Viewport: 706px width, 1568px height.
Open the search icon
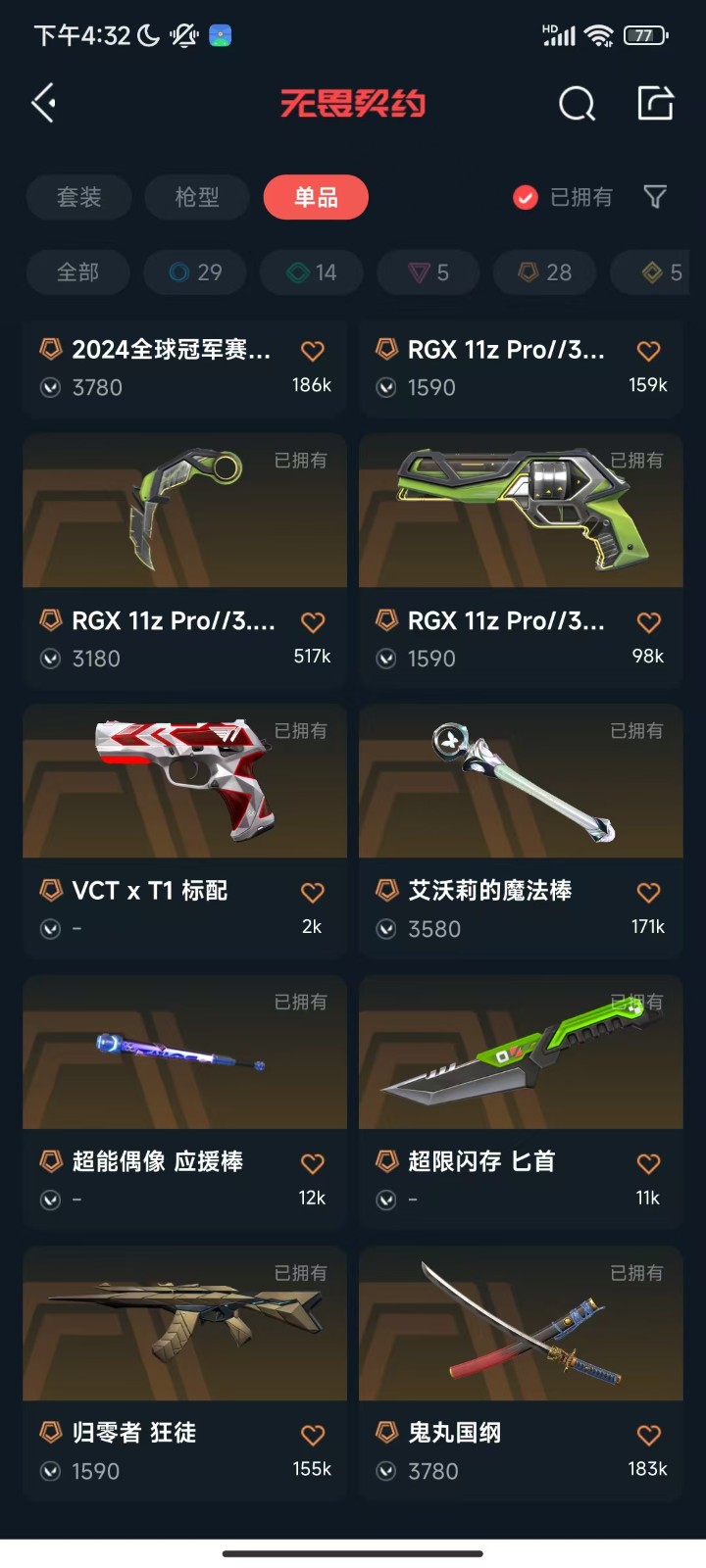coord(577,103)
